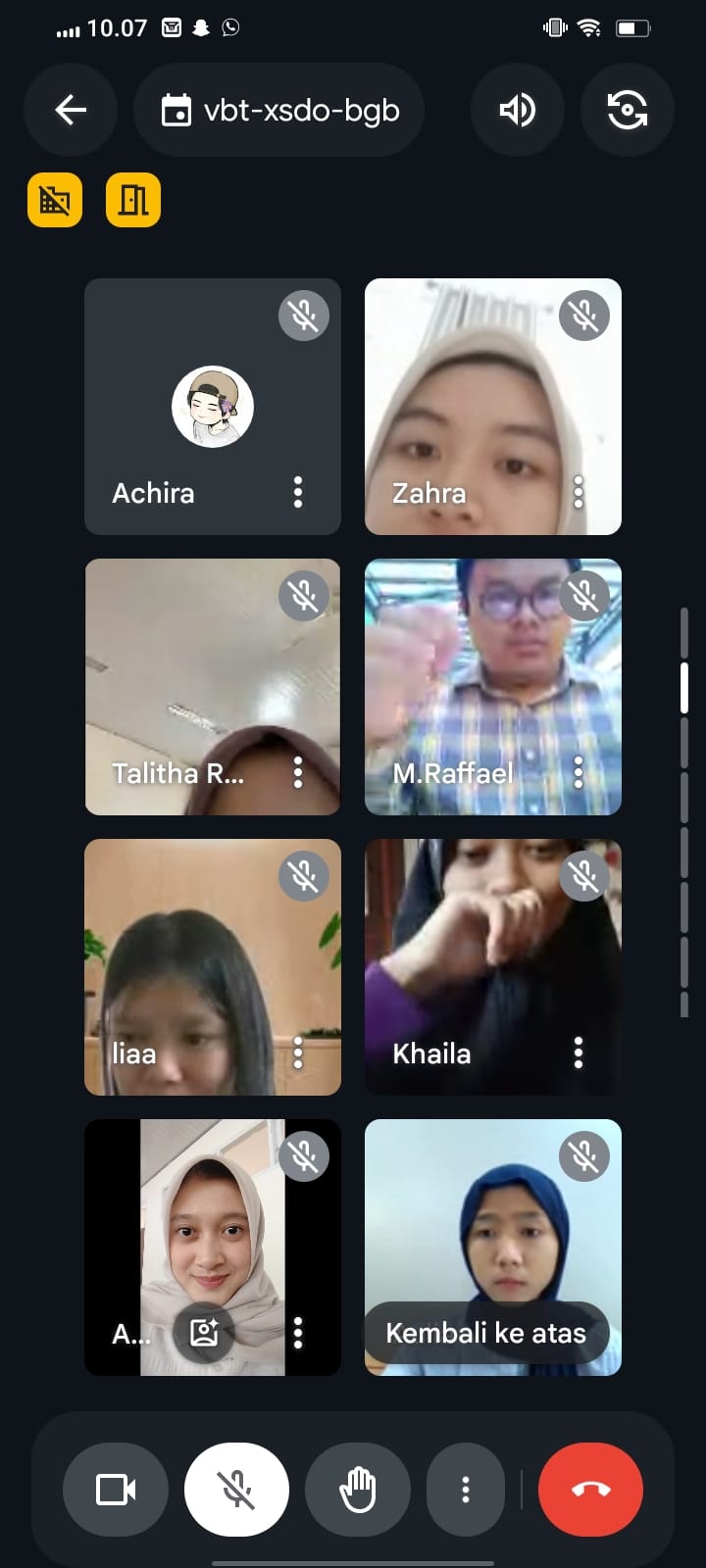Tap the yellow door icon button

133,200
